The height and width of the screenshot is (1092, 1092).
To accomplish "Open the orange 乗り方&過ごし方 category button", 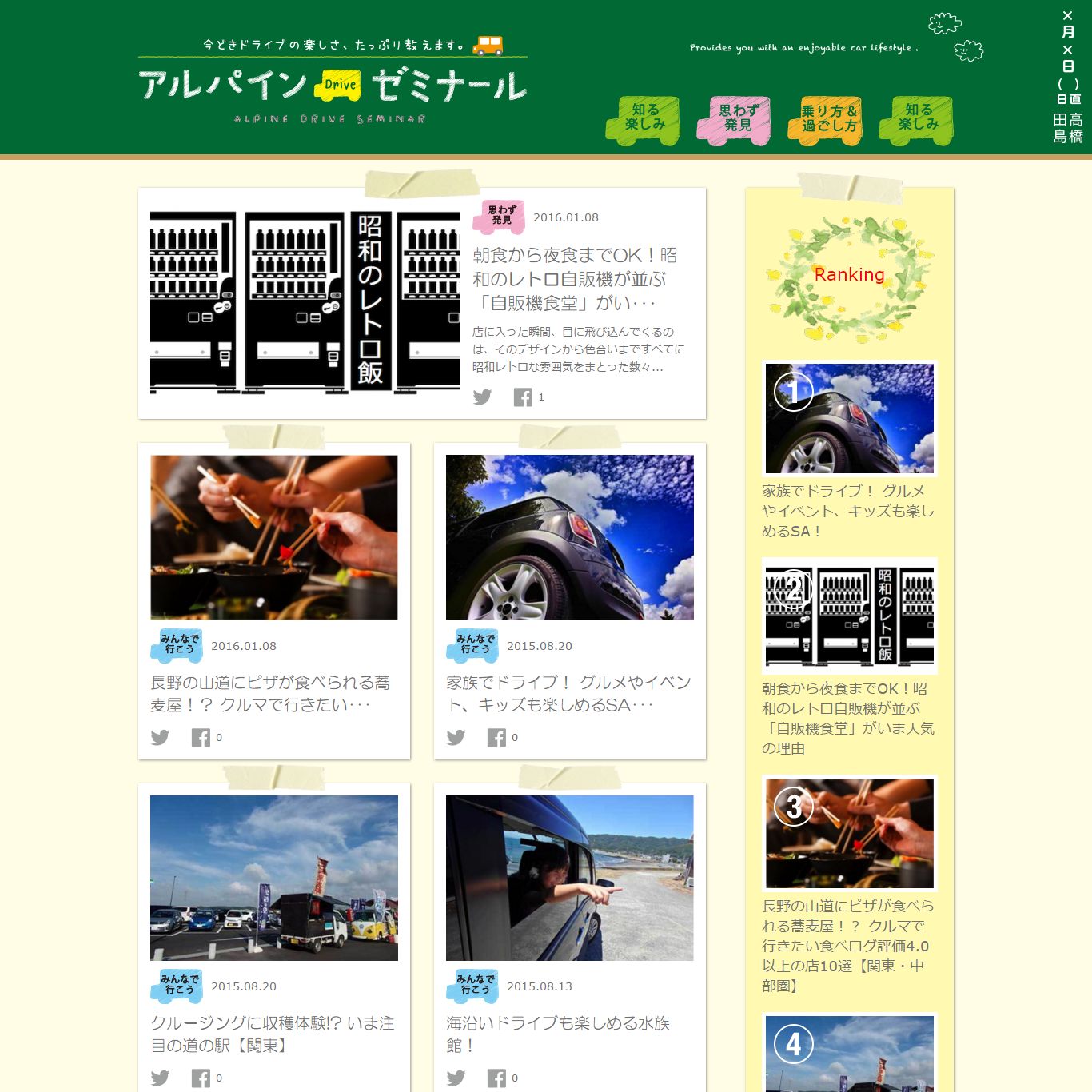I will click(825, 121).
